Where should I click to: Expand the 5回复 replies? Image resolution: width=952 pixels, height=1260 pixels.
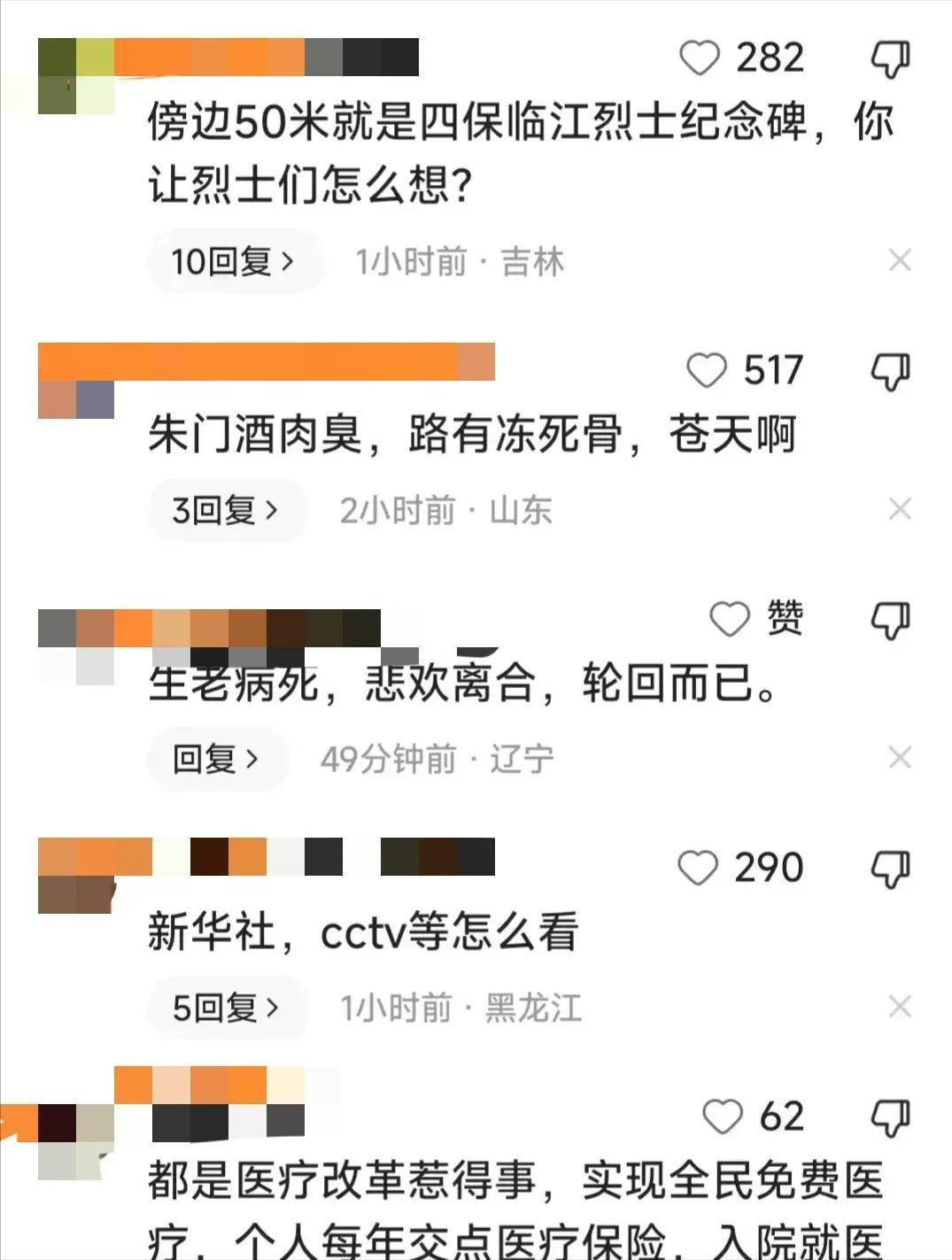point(226,1008)
